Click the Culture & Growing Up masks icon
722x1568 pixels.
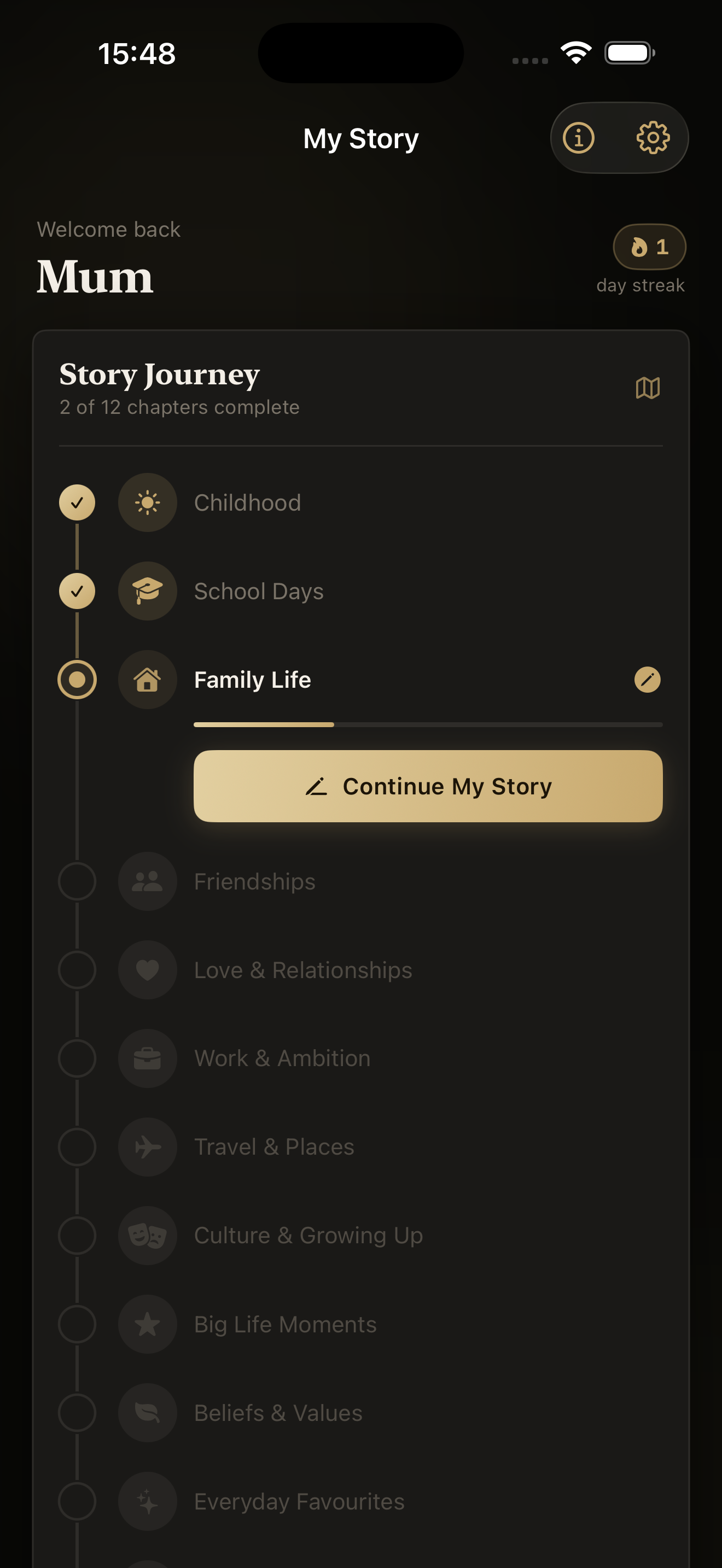click(x=147, y=1236)
